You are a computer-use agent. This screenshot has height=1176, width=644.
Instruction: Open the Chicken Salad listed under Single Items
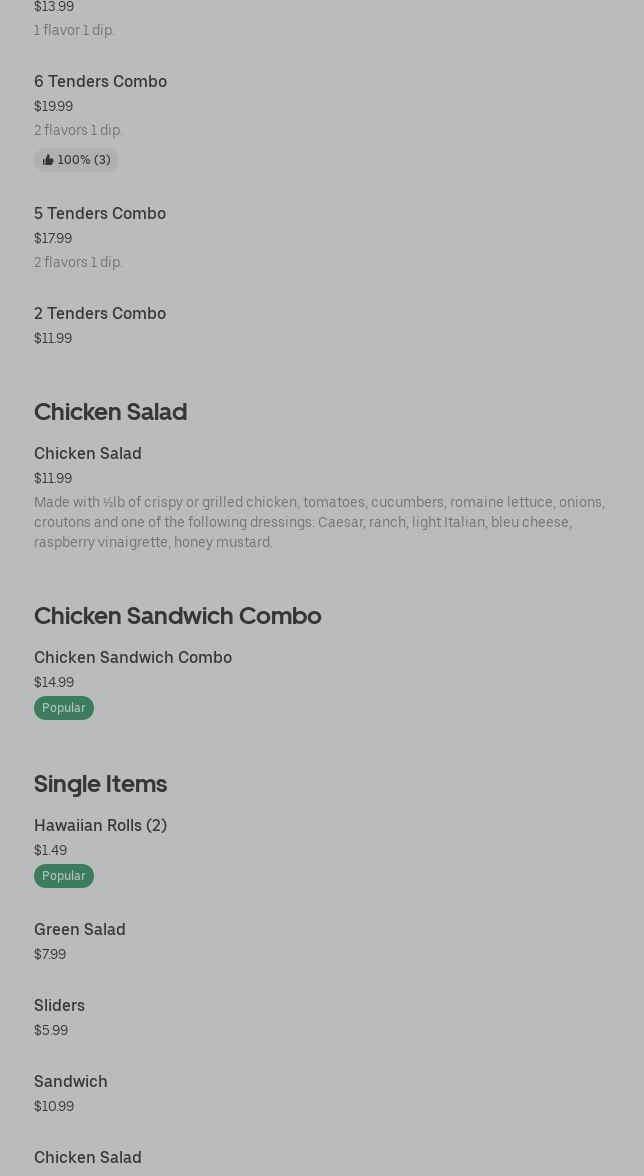coord(88,1158)
